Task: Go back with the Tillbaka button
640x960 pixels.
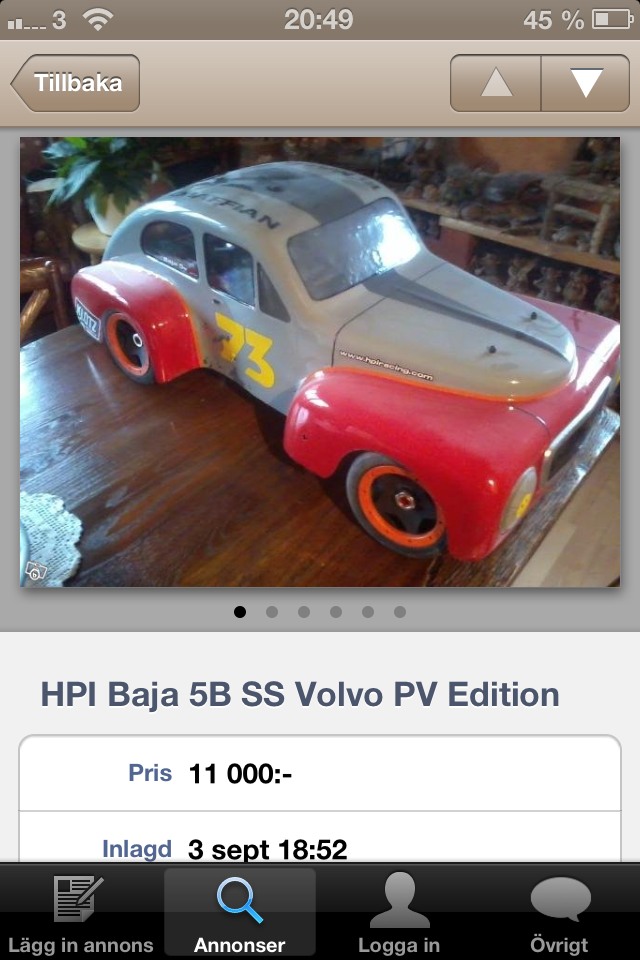Action: coord(76,83)
